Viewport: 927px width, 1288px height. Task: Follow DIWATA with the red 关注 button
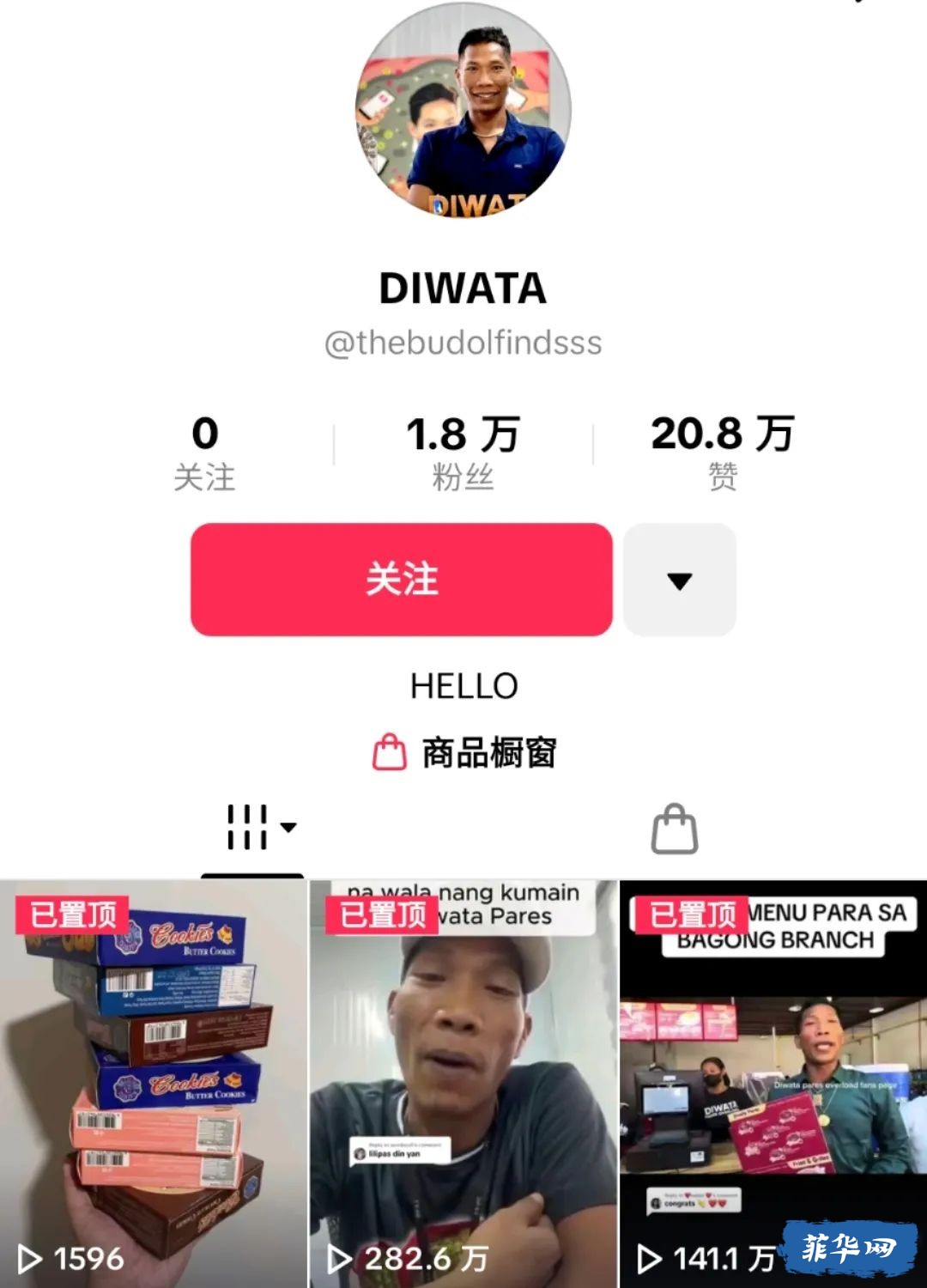(401, 580)
